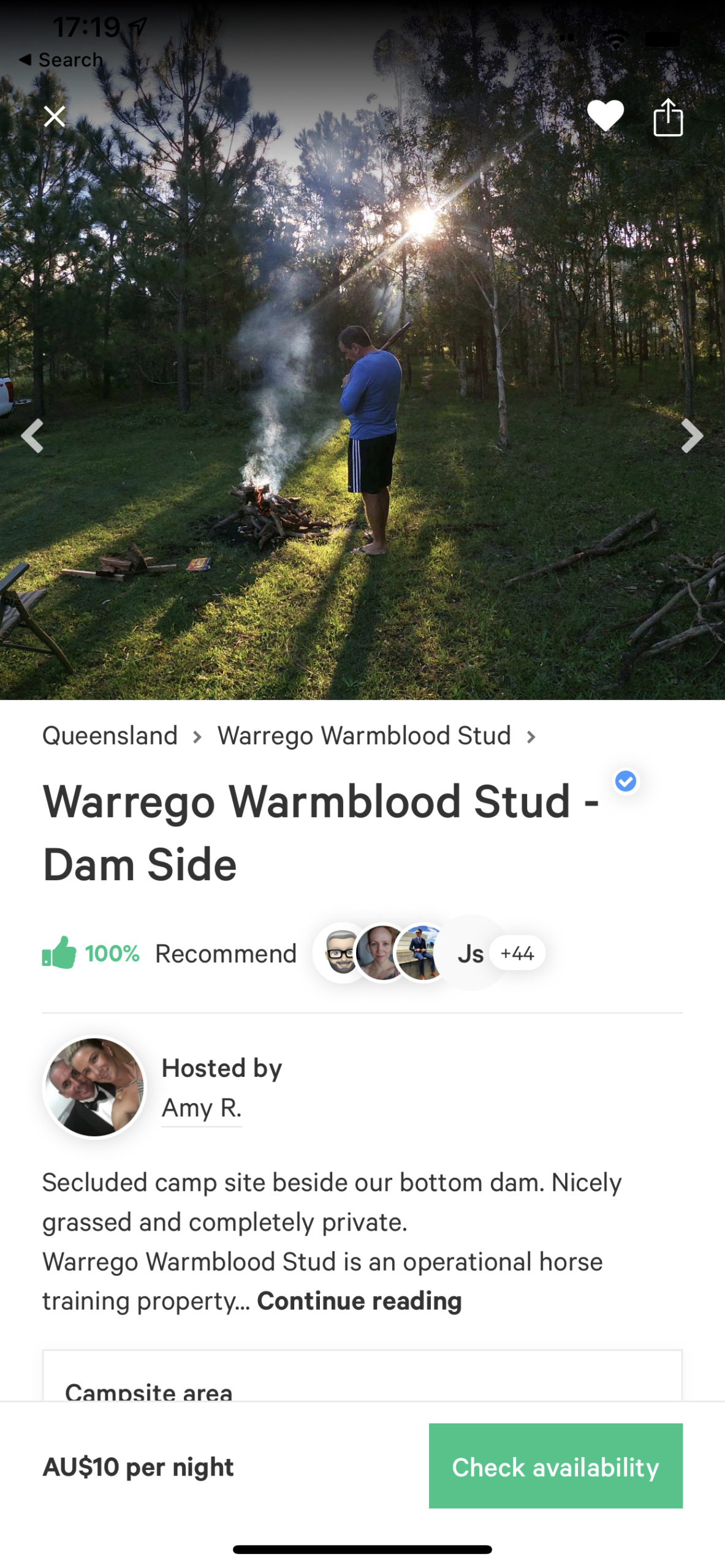Check availability for this campsite
The width and height of the screenshot is (725, 1568).
[x=555, y=1467]
